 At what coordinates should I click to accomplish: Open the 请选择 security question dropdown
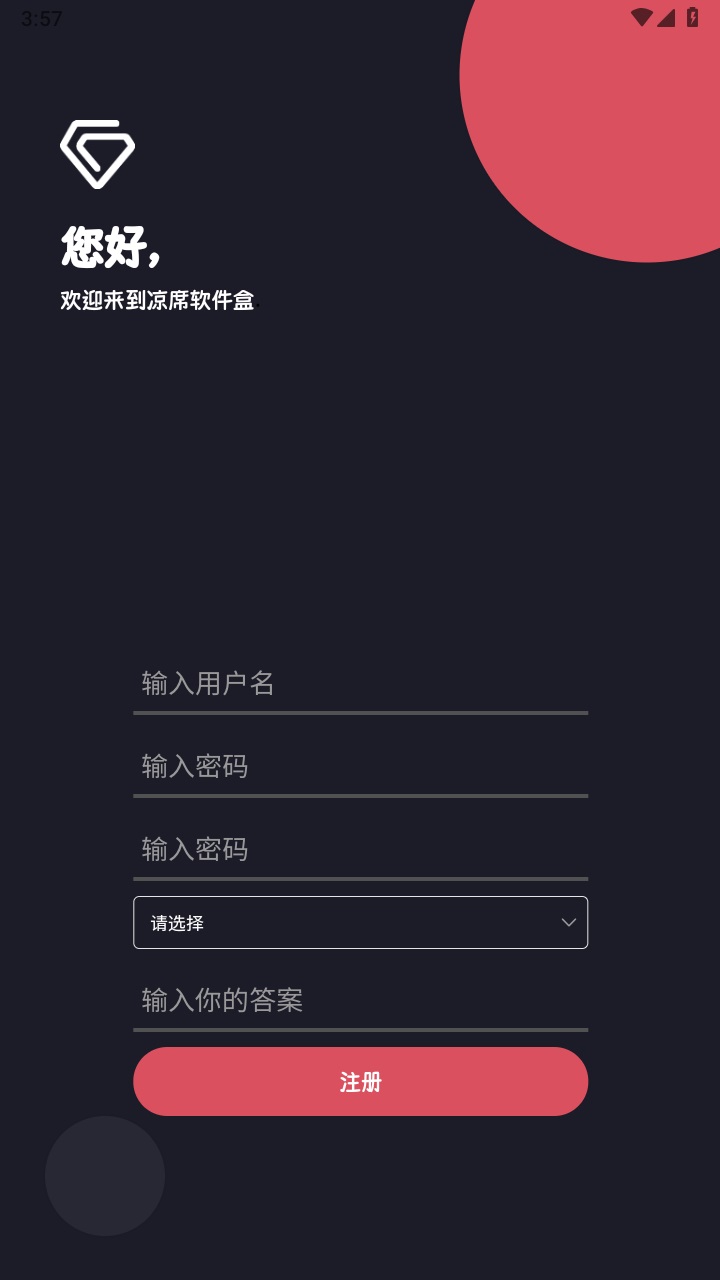click(360, 922)
